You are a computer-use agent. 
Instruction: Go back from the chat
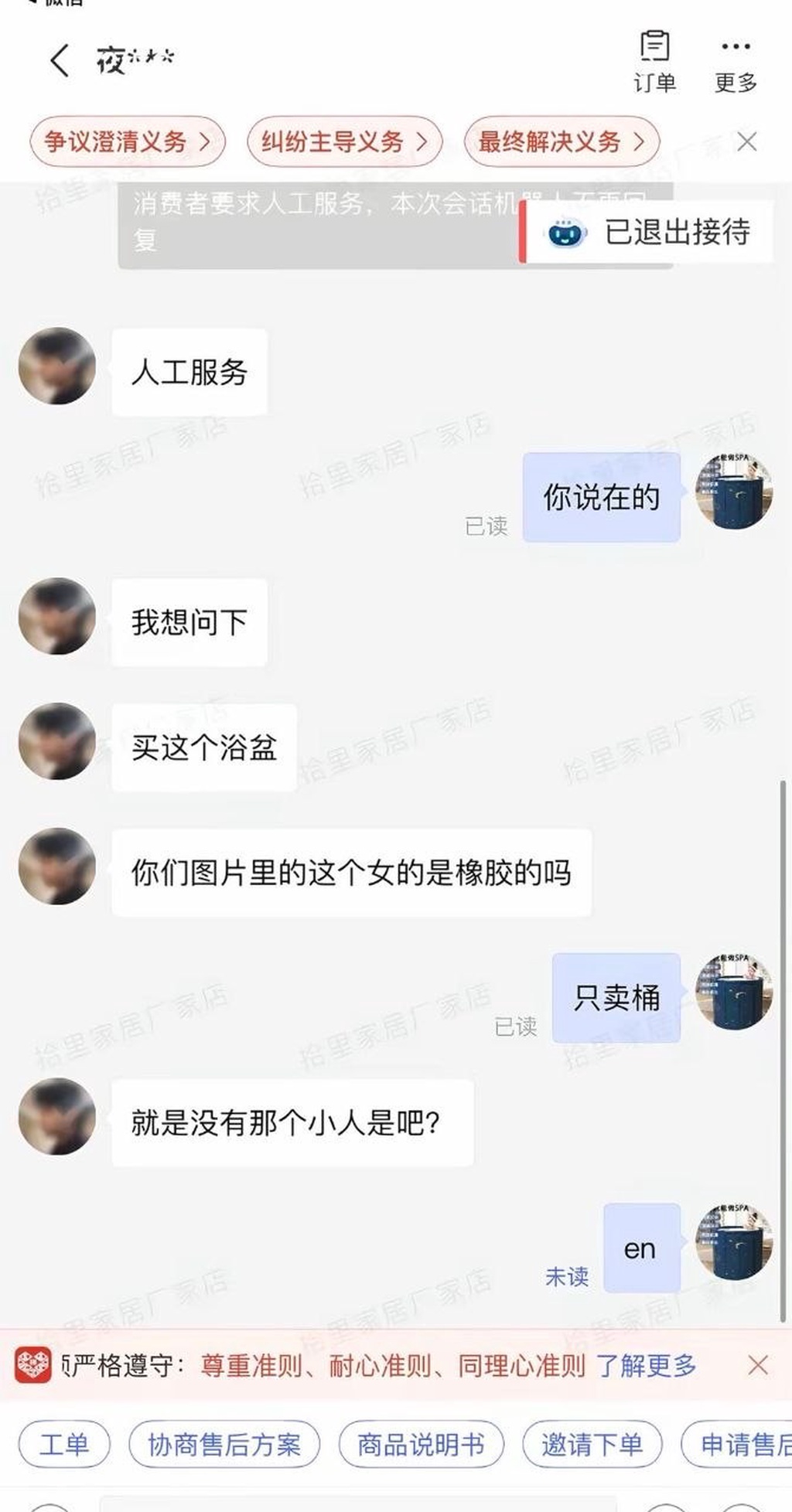point(60,60)
